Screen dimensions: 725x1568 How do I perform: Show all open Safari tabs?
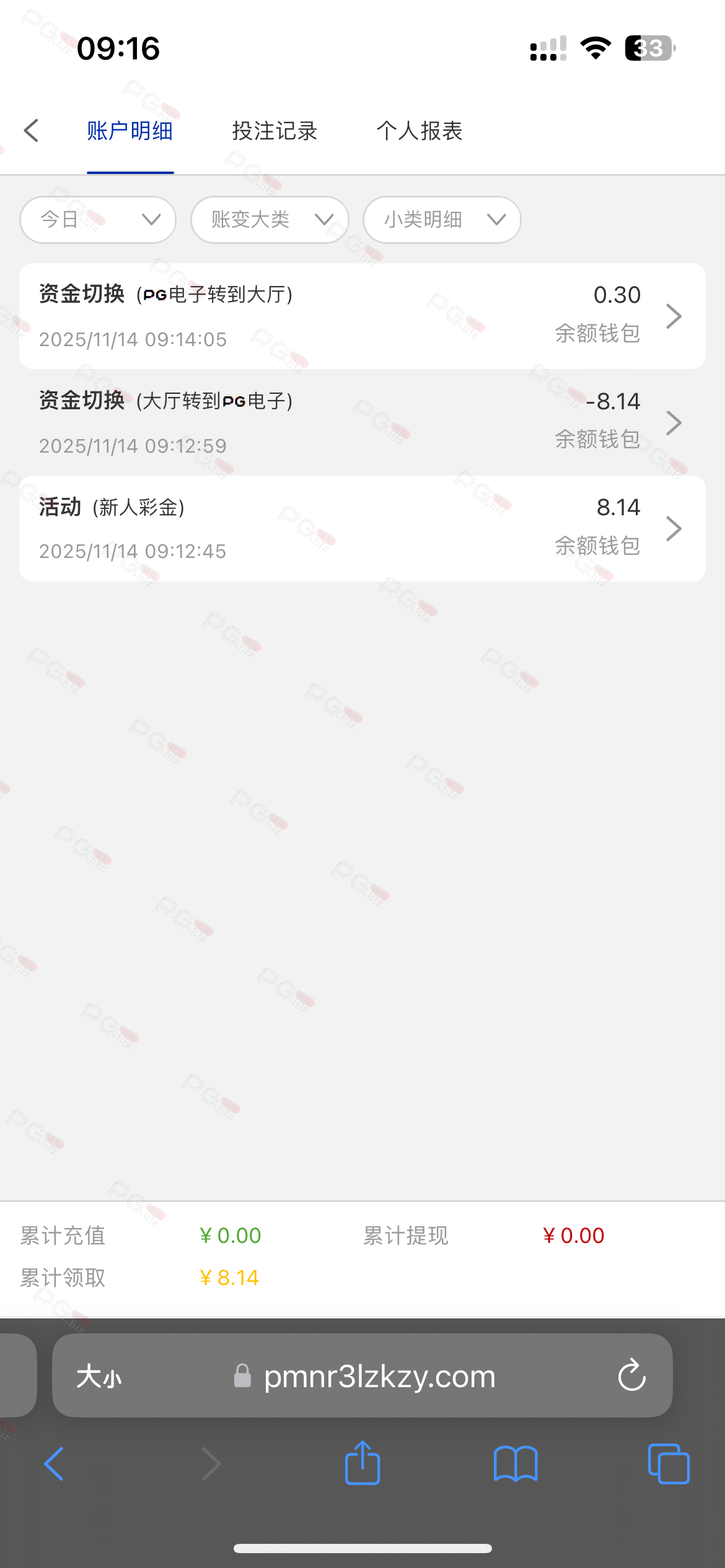click(x=668, y=1464)
